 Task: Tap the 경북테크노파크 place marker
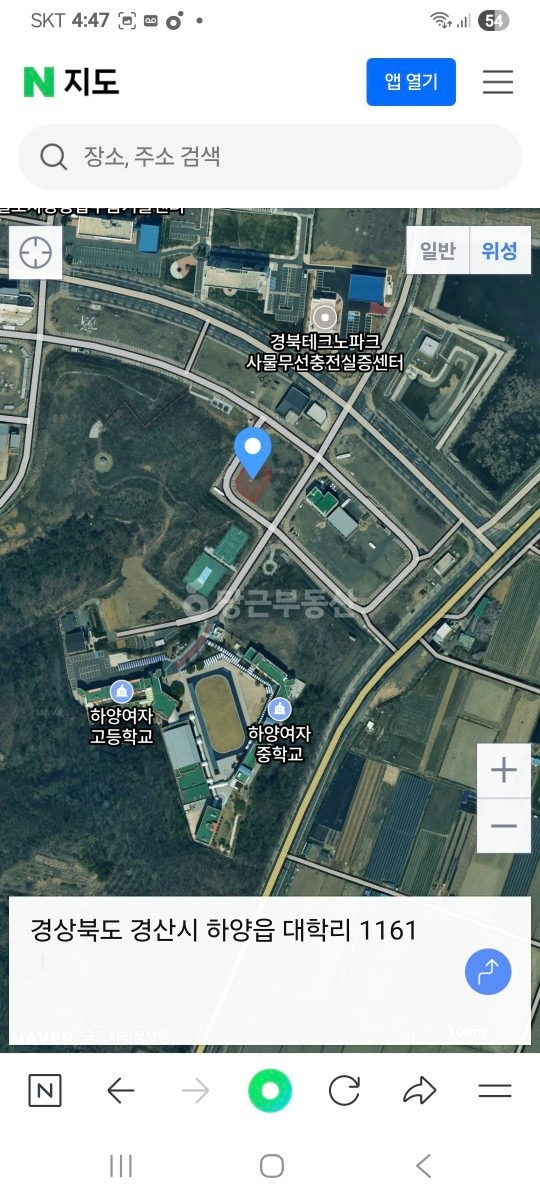pos(324,316)
